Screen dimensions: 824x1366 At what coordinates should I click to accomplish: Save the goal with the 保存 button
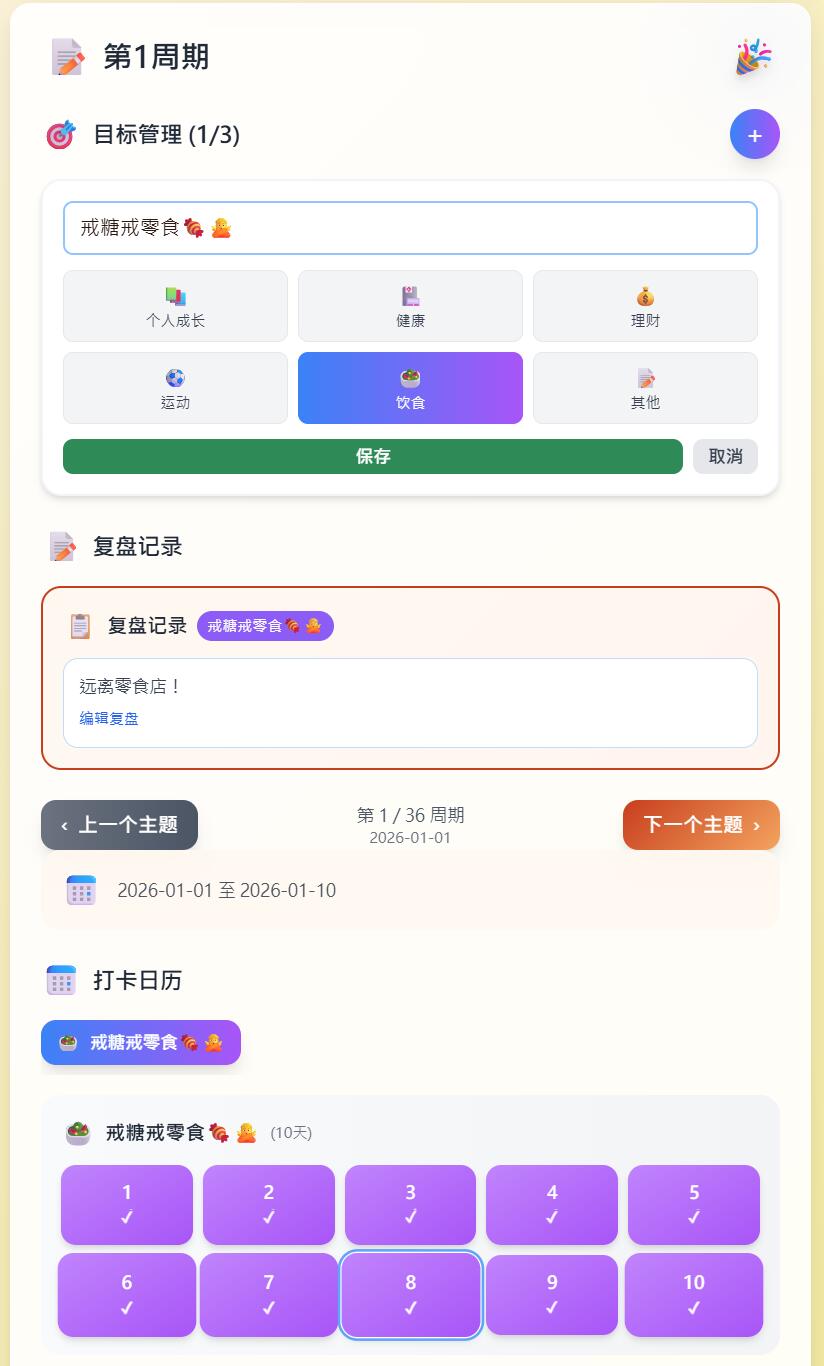point(372,456)
